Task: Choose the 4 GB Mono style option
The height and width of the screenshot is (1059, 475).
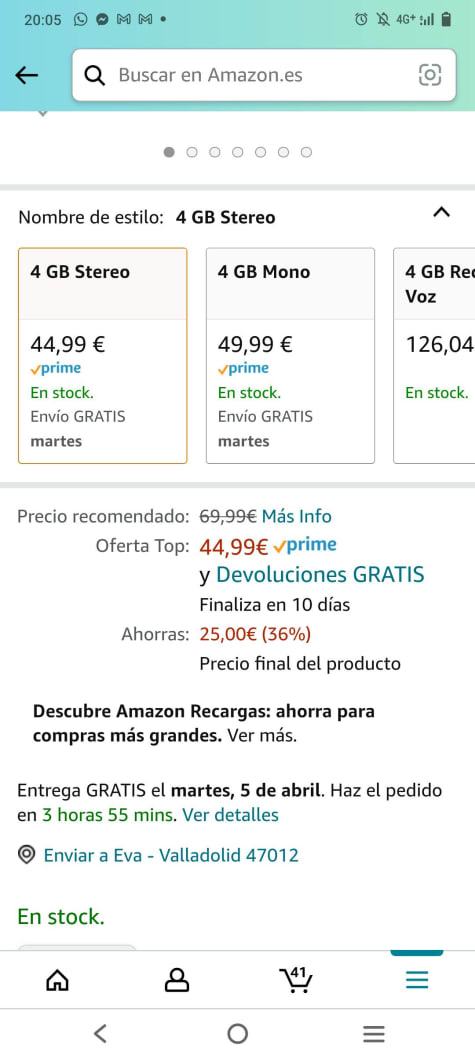Action: [x=291, y=355]
